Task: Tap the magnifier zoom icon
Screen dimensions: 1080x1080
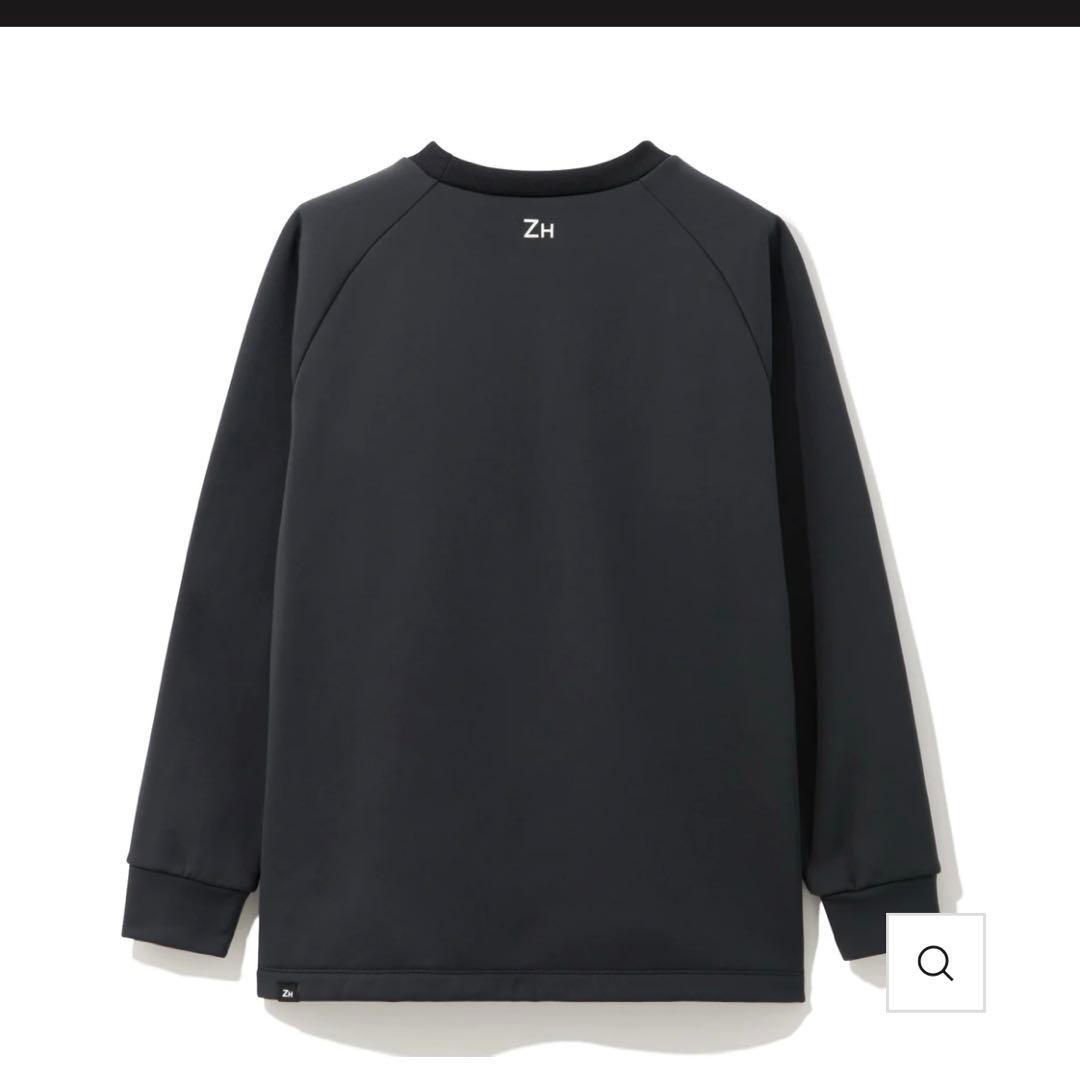Action: point(936,963)
